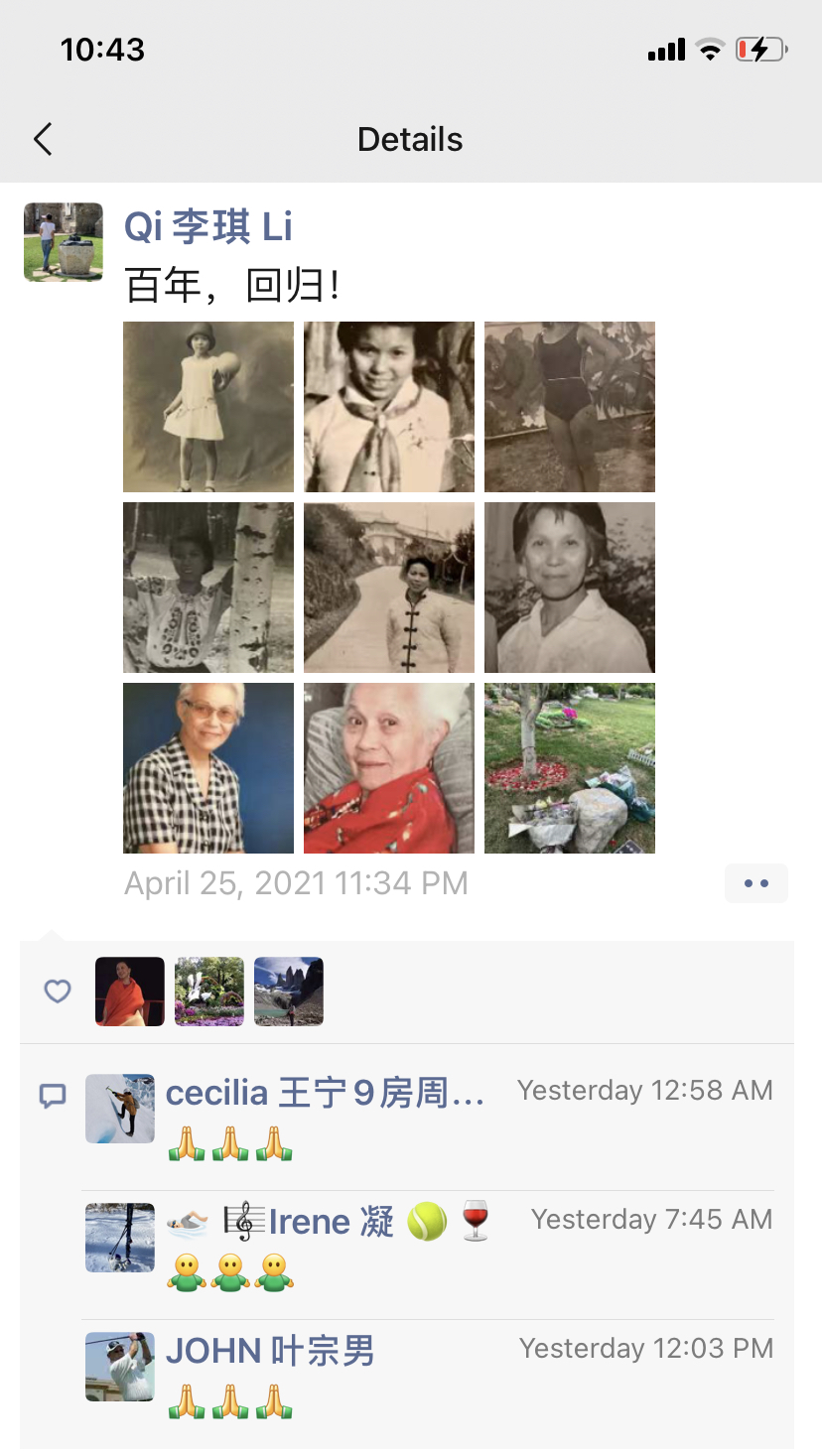
Task: View the photo with red blanket
Action: [389, 768]
